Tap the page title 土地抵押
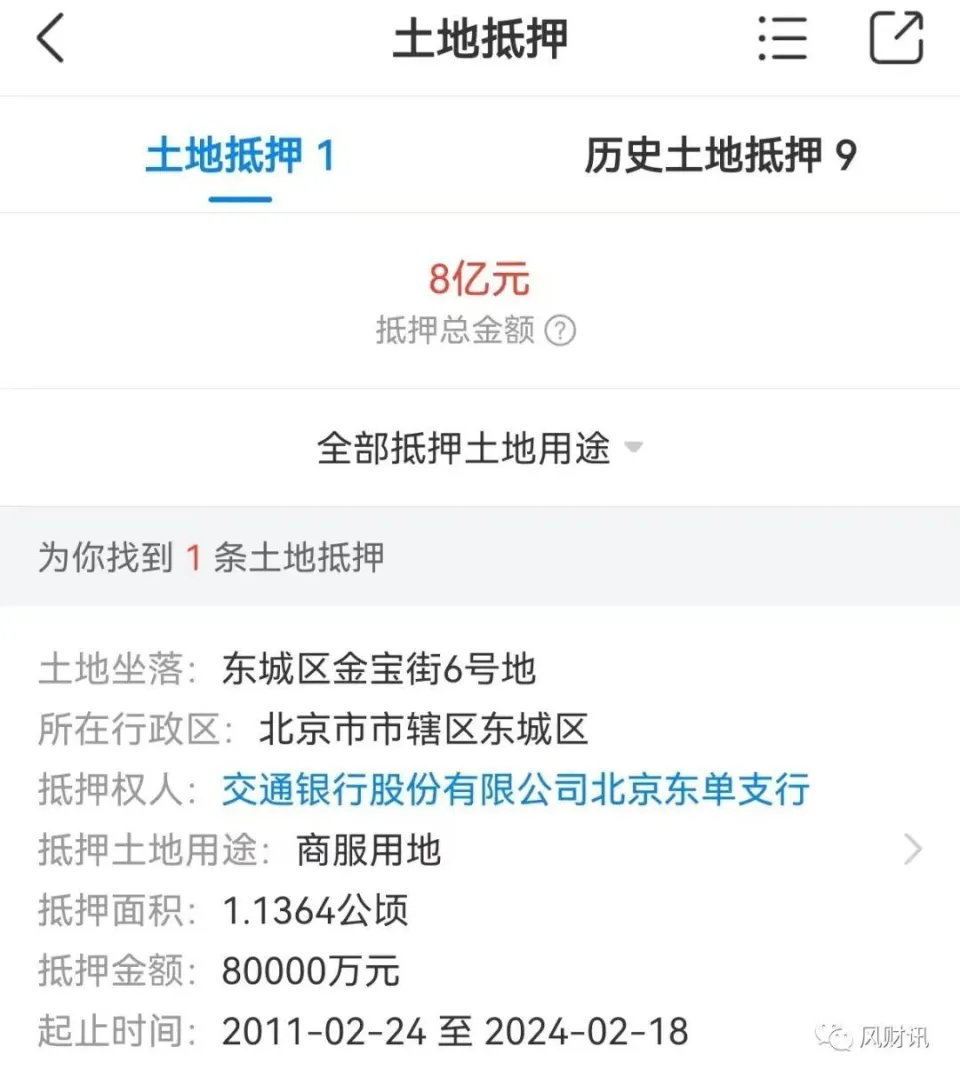 (479, 40)
